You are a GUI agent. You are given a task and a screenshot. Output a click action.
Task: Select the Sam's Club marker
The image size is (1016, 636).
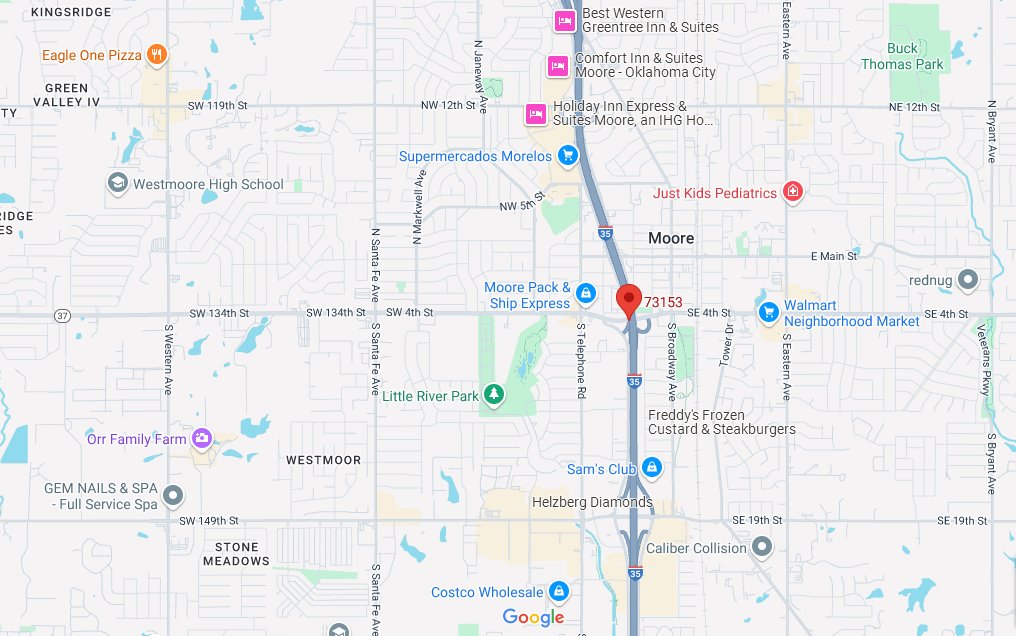pyautogui.click(x=652, y=468)
